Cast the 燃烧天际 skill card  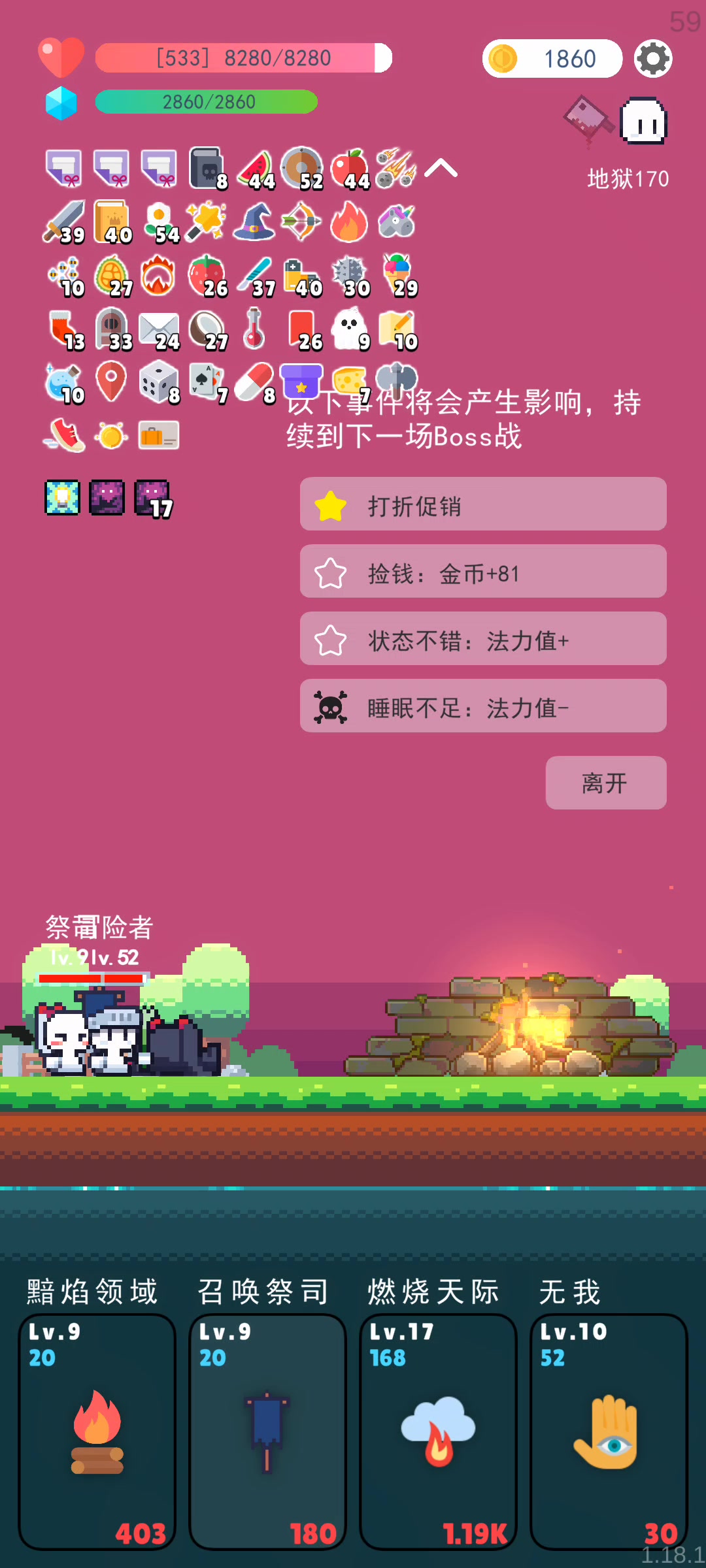tap(438, 1431)
